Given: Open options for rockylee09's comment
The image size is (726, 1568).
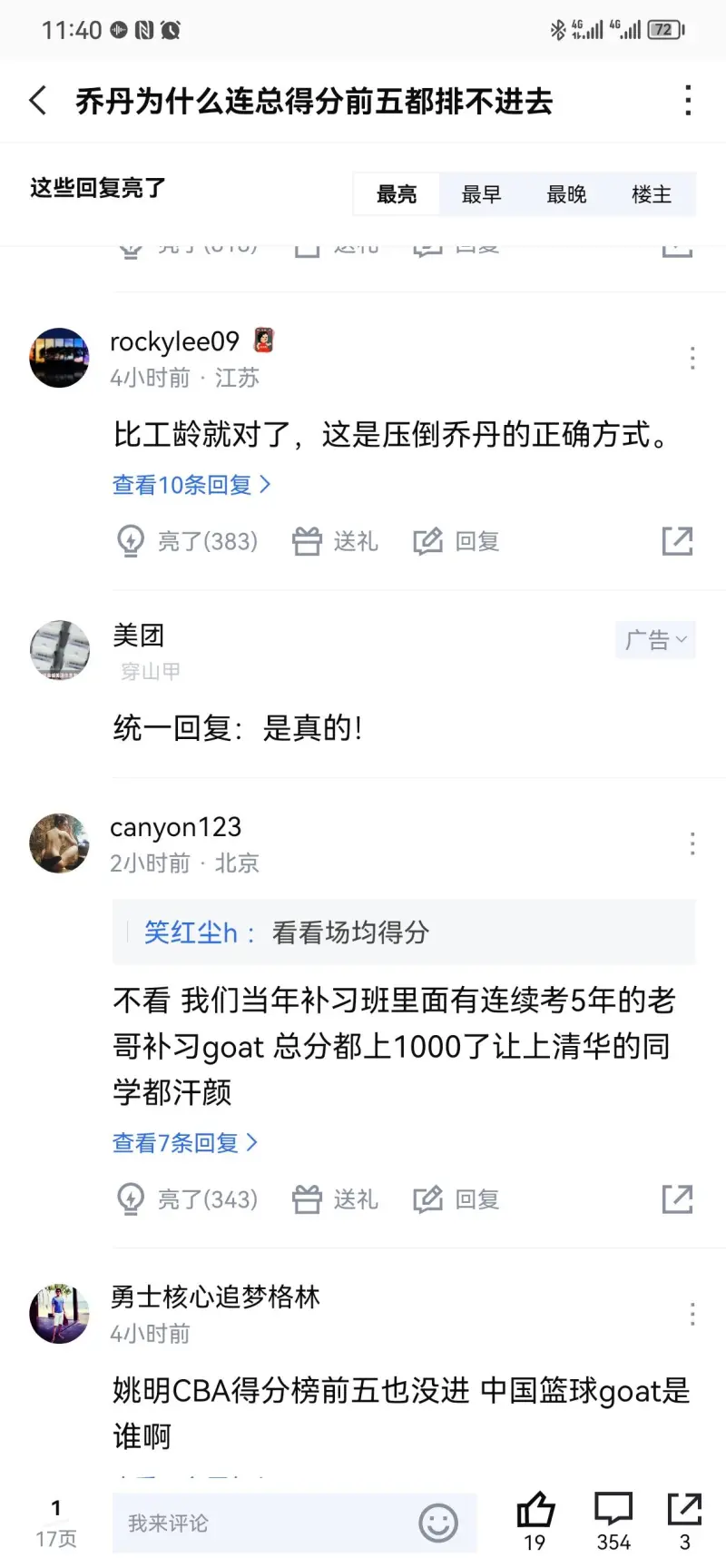Looking at the screenshot, I should (692, 358).
